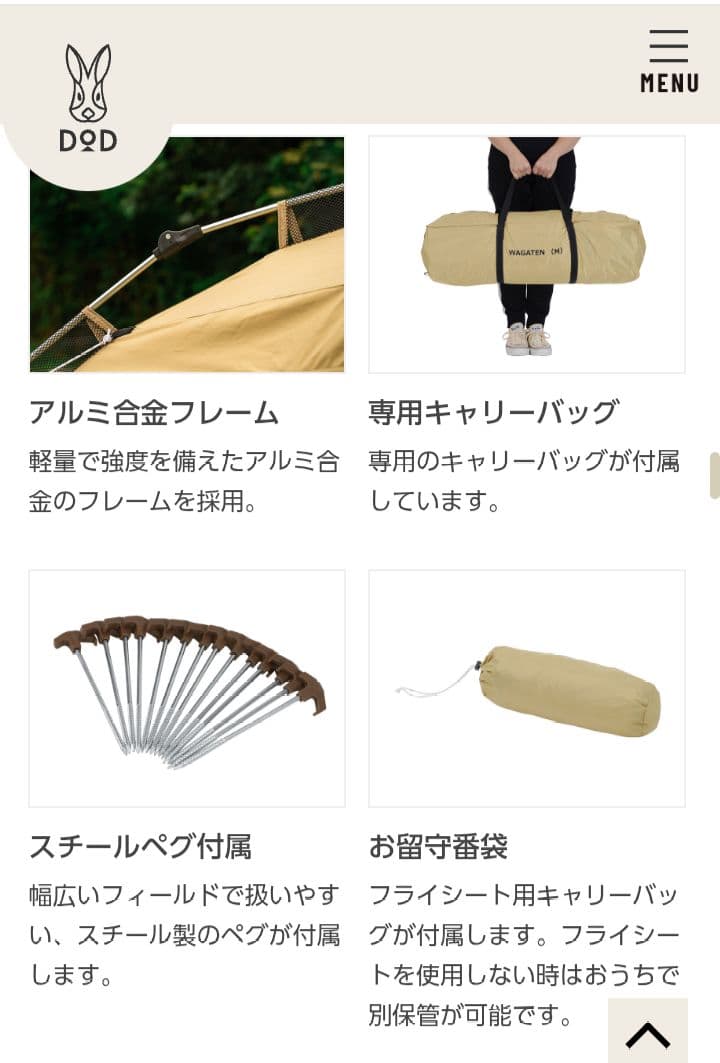Screen dimensions: 720x1063
Task: Tap the お留守番袋 section title
Action: pyautogui.click(x=440, y=848)
